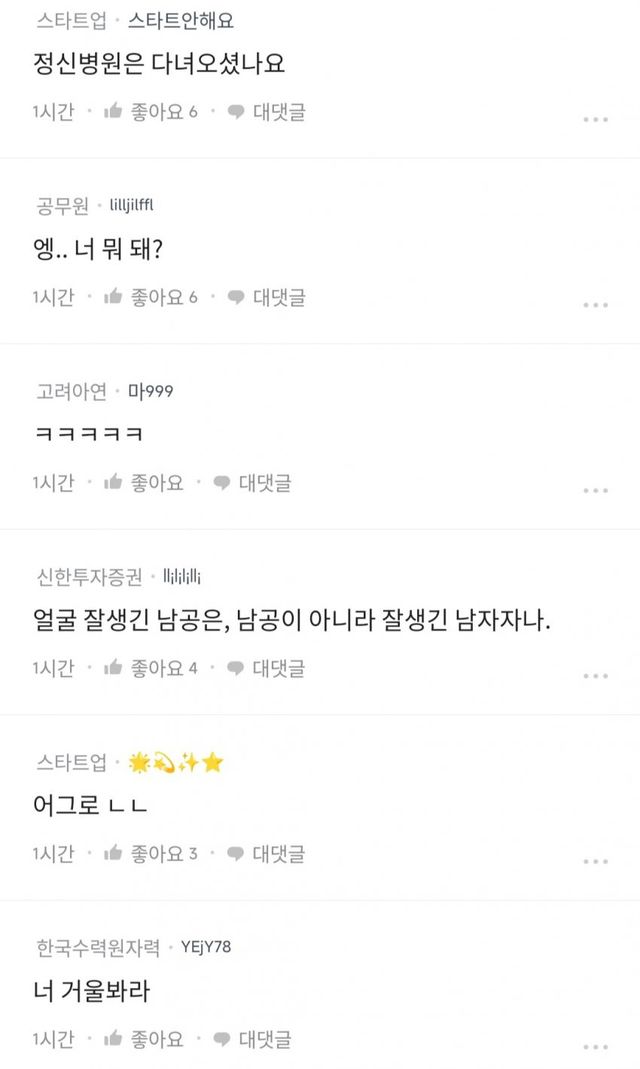The height and width of the screenshot is (1069, 640).
Task: Like the 신한투자증권 user's comment
Action: coord(150,668)
